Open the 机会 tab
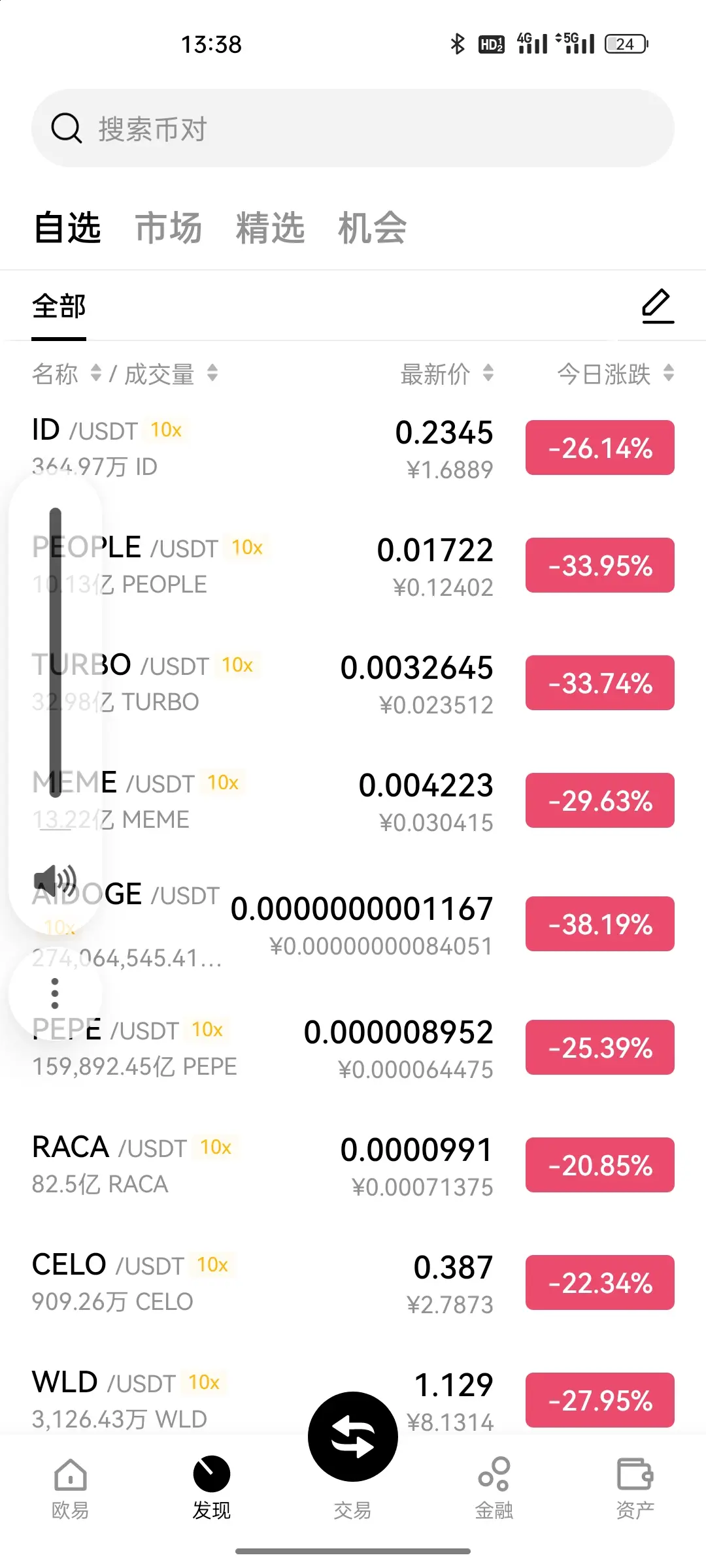 372,228
